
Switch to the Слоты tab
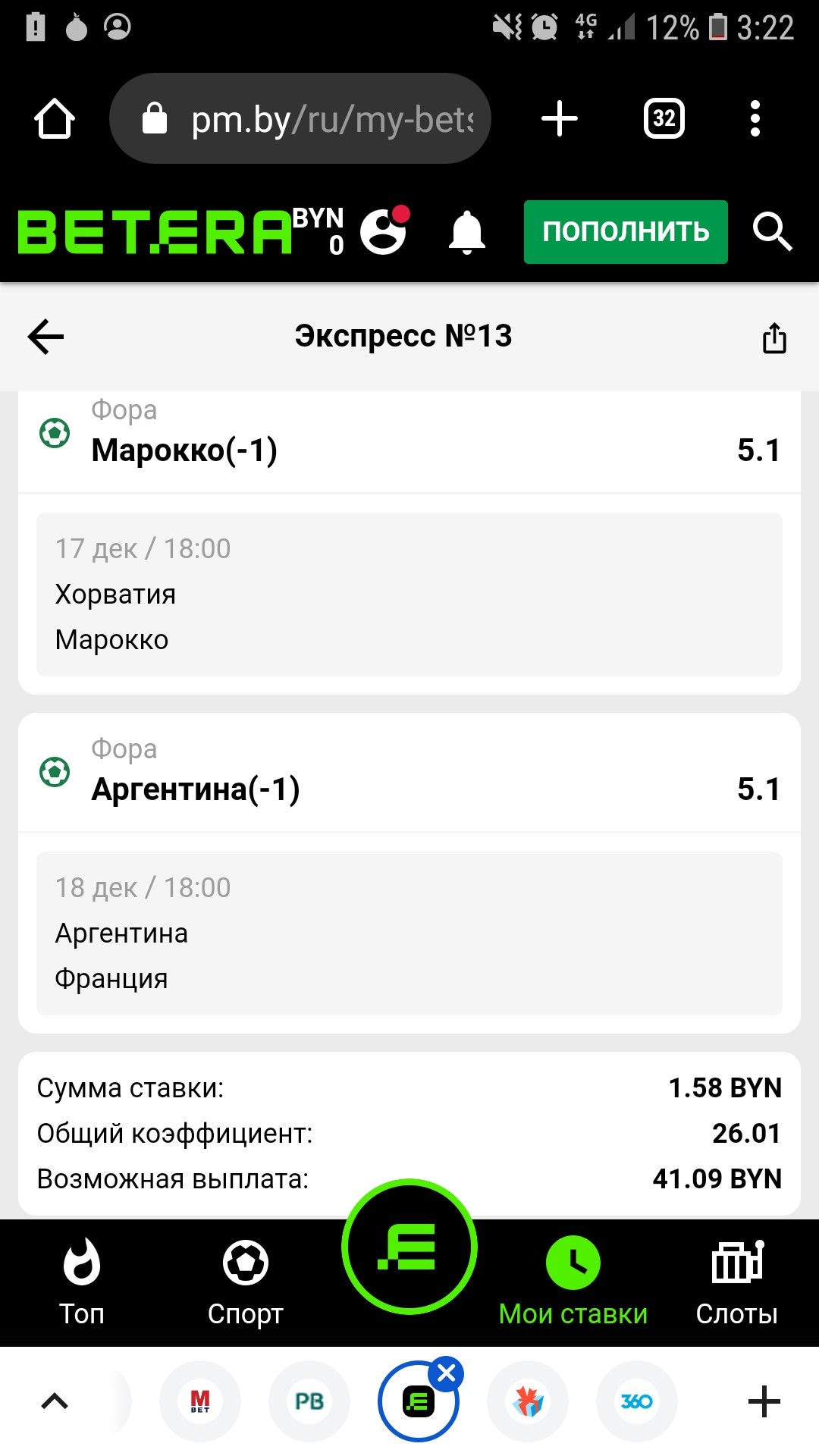(x=736, y=1282)
